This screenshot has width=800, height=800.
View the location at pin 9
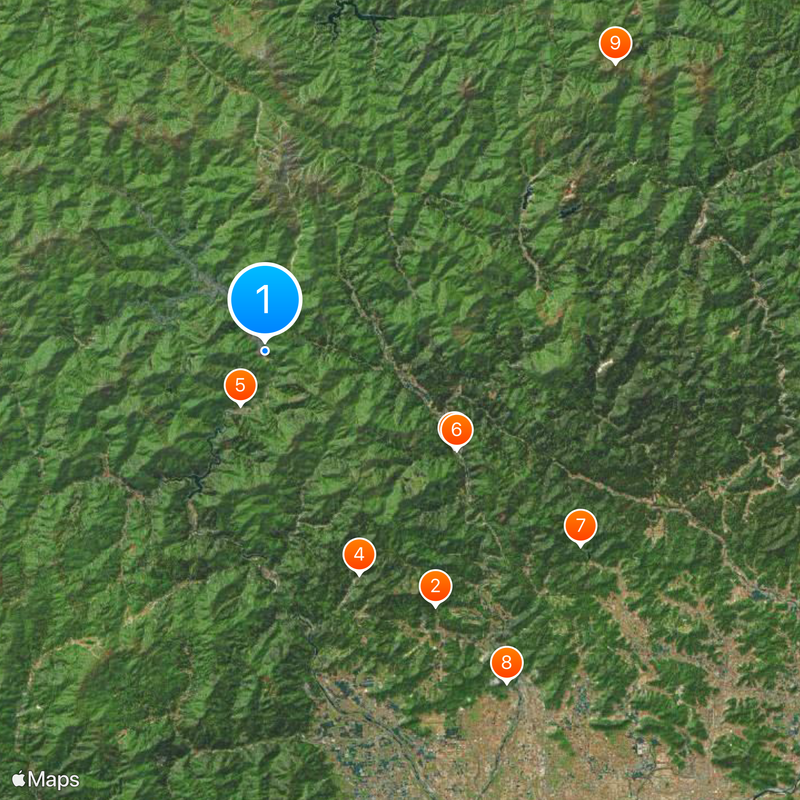pyautogui.click(x=615, y=43)
